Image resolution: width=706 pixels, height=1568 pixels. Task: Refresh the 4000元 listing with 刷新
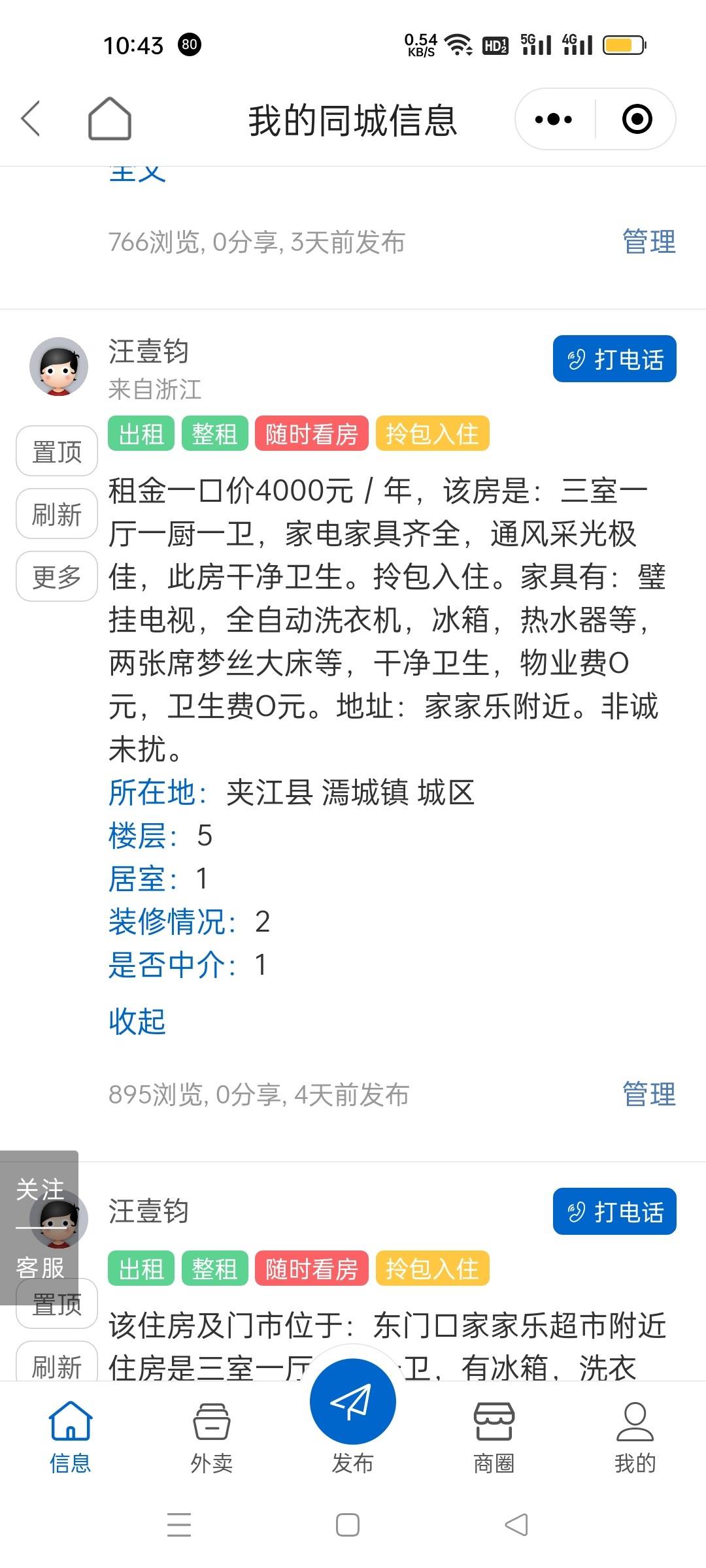57,514
